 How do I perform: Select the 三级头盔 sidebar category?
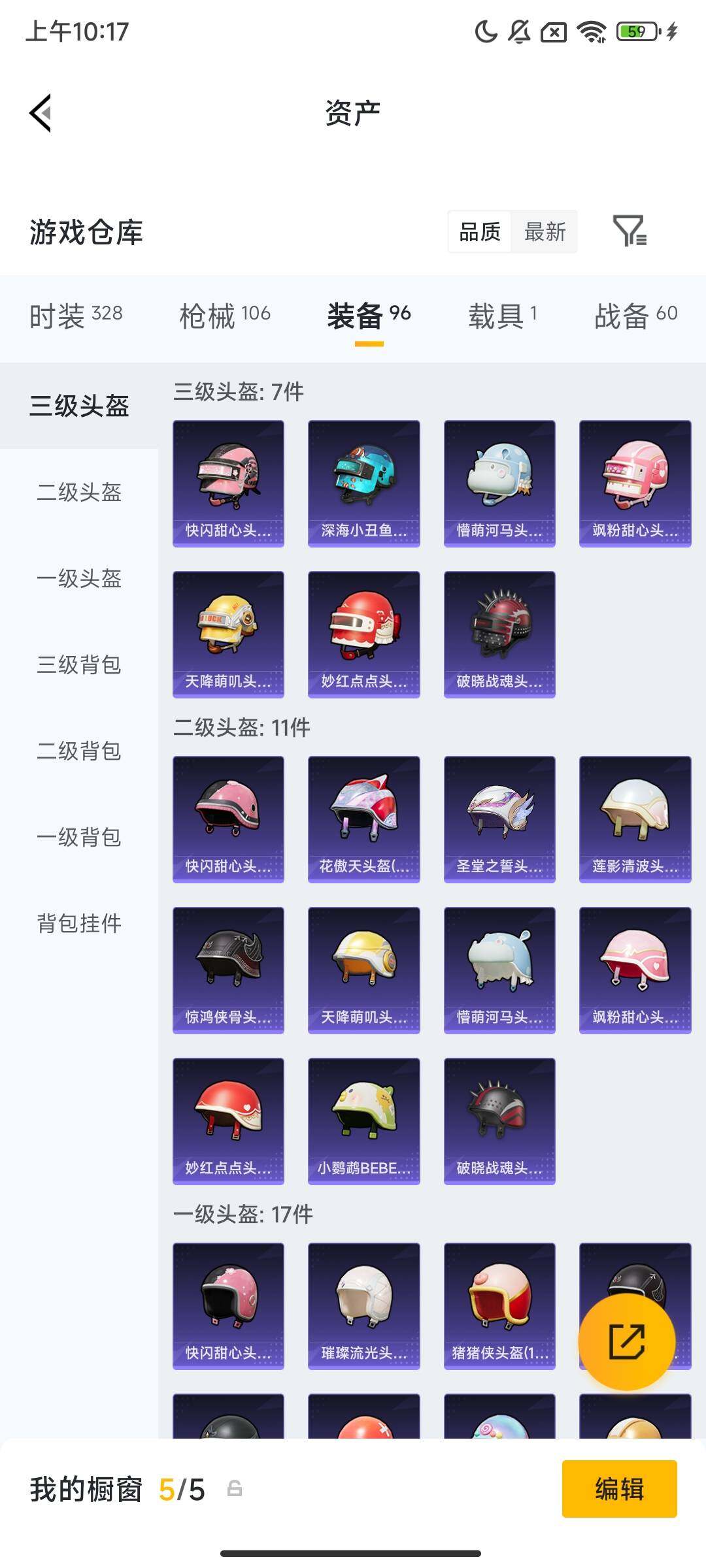point(78,405)
